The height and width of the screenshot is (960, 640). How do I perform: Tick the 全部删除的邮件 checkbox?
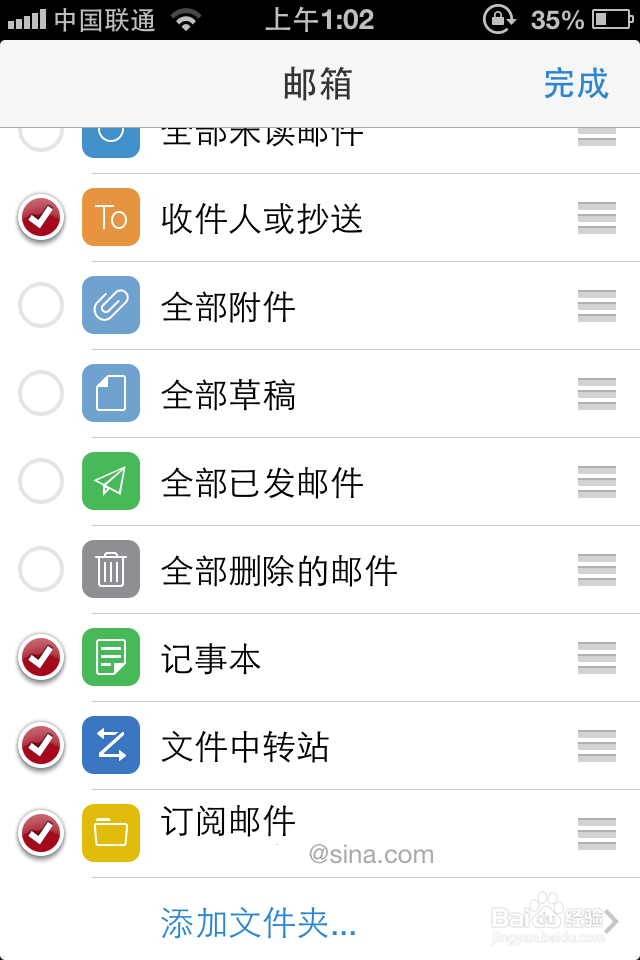[x=41, y=570]
